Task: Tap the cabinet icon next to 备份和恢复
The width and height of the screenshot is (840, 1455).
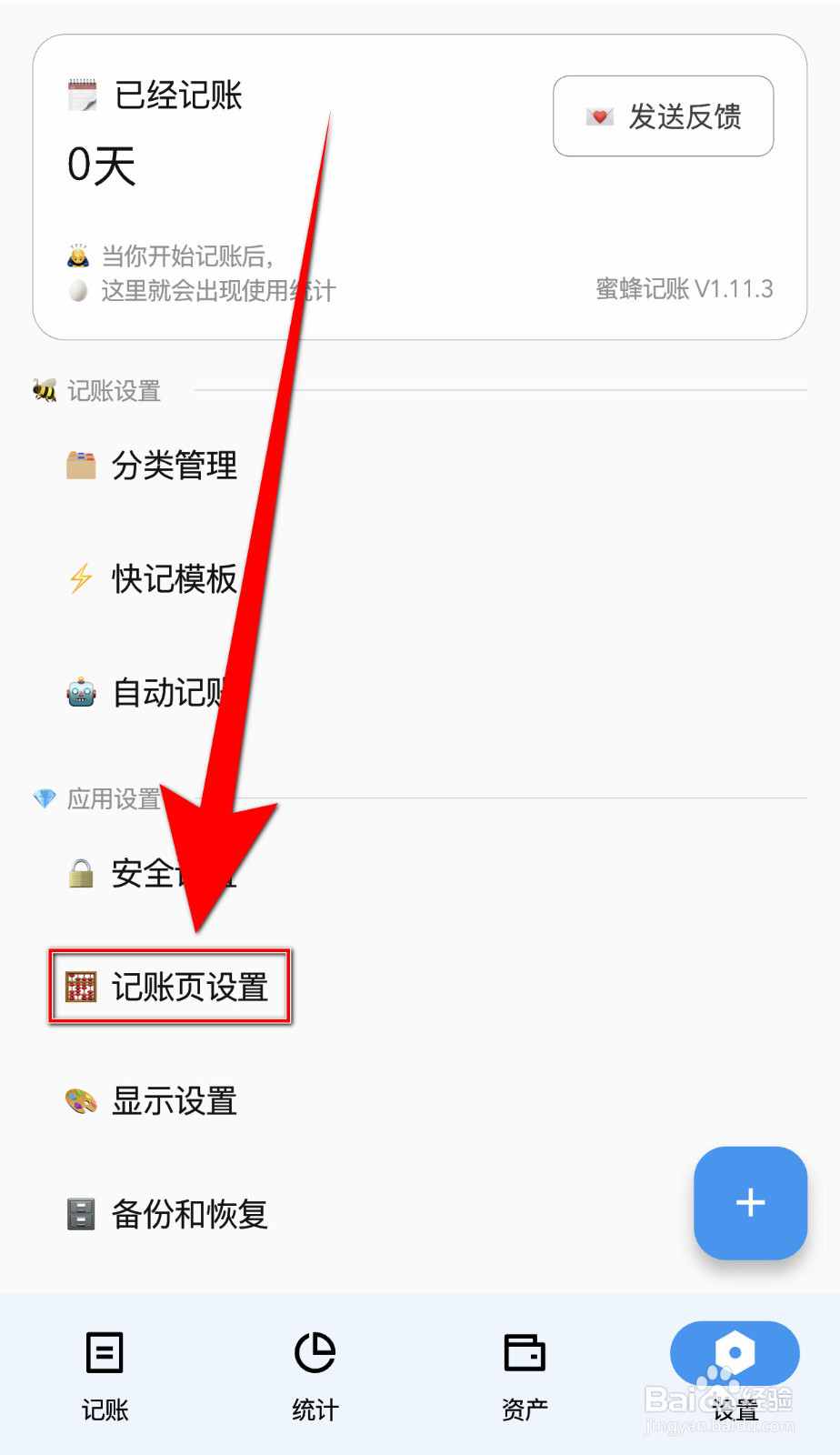Action: pos(82,1213)
